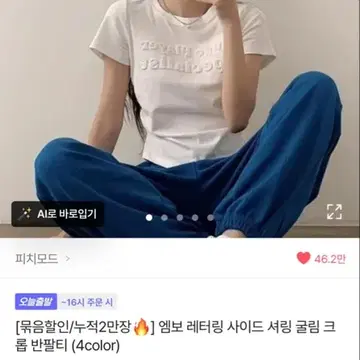Tap the AI로 바로입기 try-on button
This screenshot has height=360, width=360.
coord(57,214)
